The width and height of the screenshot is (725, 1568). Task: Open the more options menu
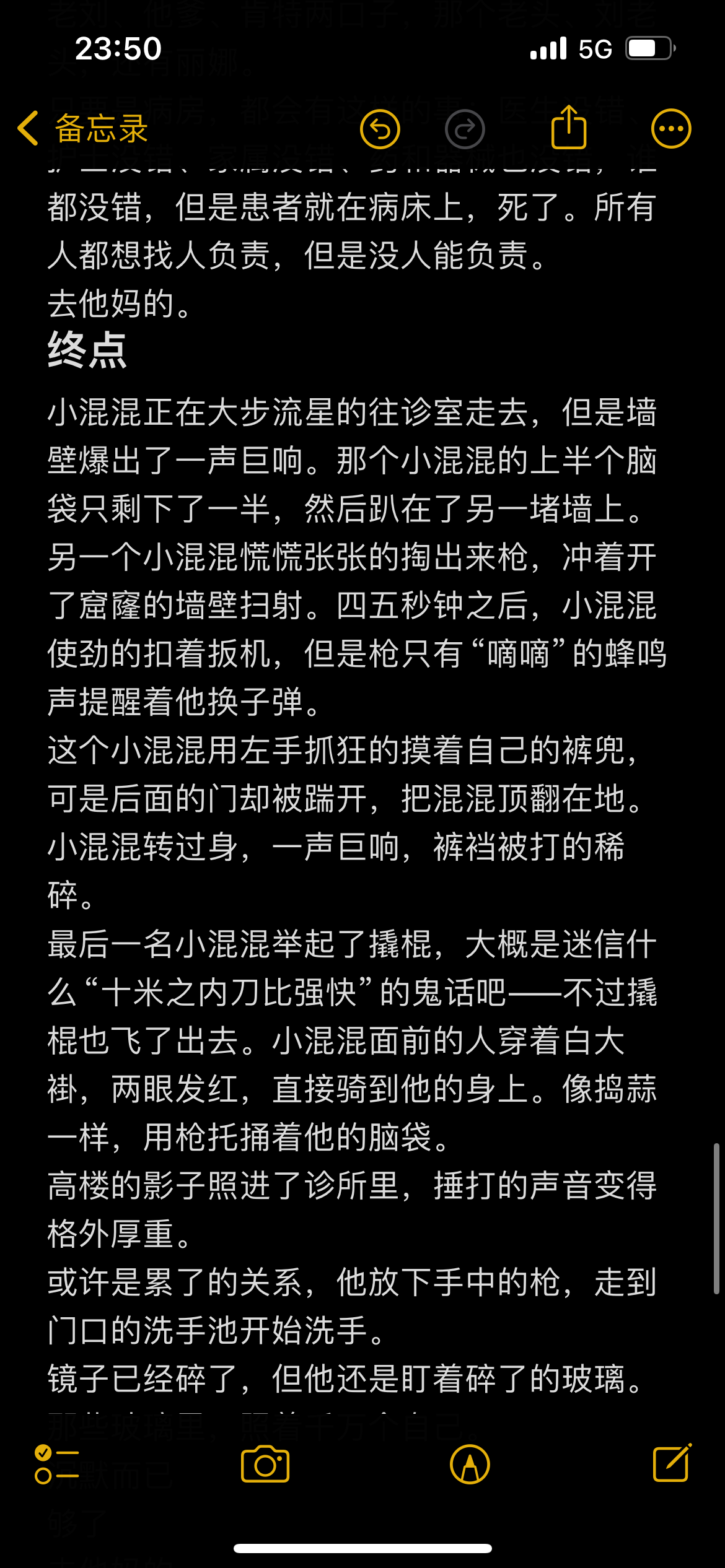point(671,129)
